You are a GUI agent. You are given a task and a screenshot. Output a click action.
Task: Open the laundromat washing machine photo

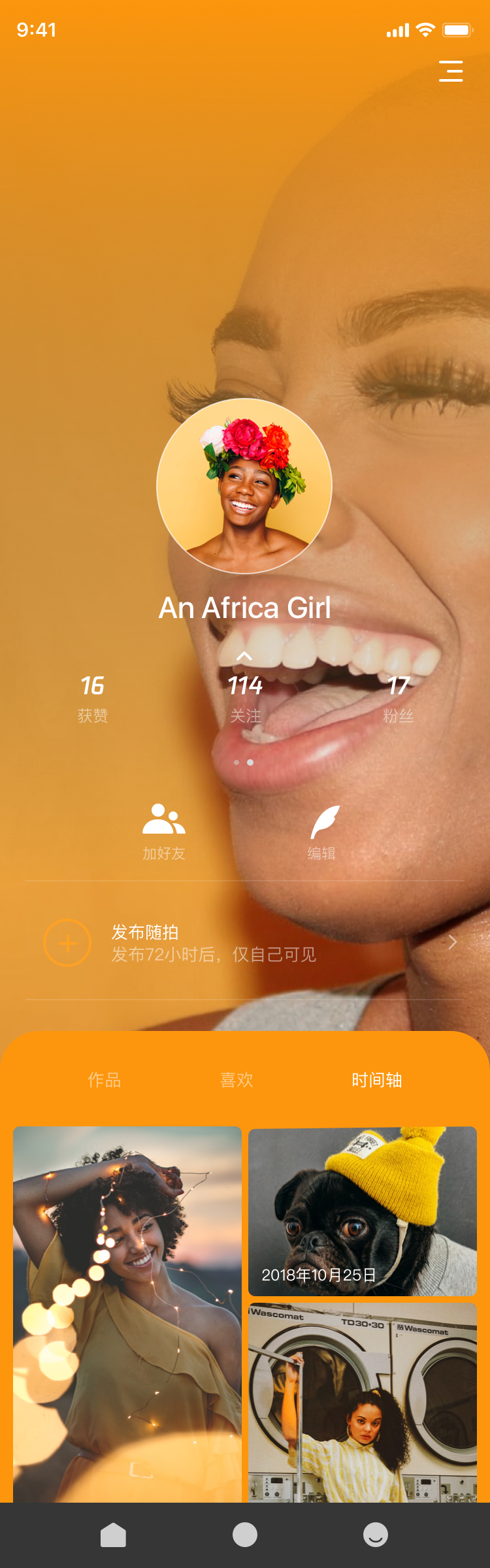(x=363, y=1402)
